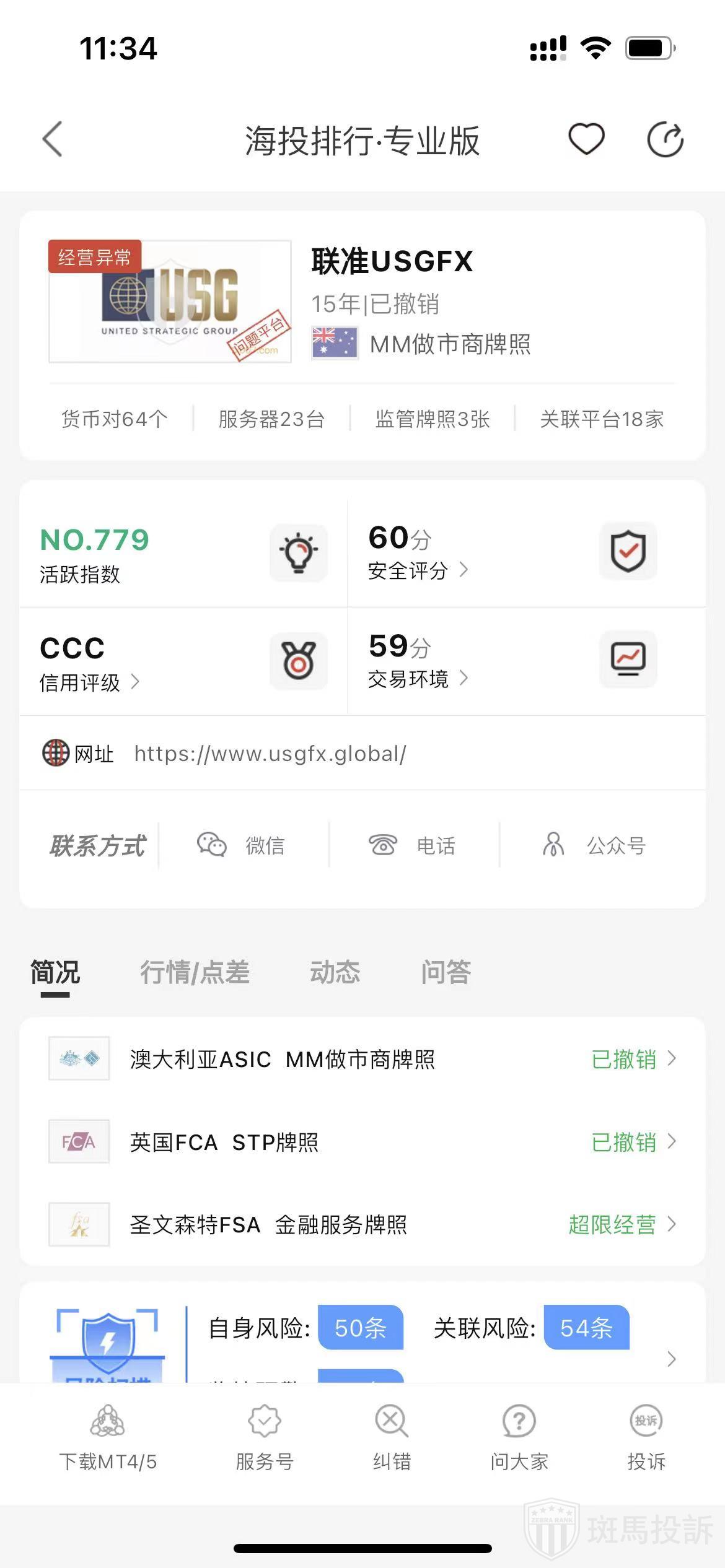Image resolution: width=725 pixels, height=1568 pixels.
Task: Switch to the 问答 tab
Action: click(446, 972)
